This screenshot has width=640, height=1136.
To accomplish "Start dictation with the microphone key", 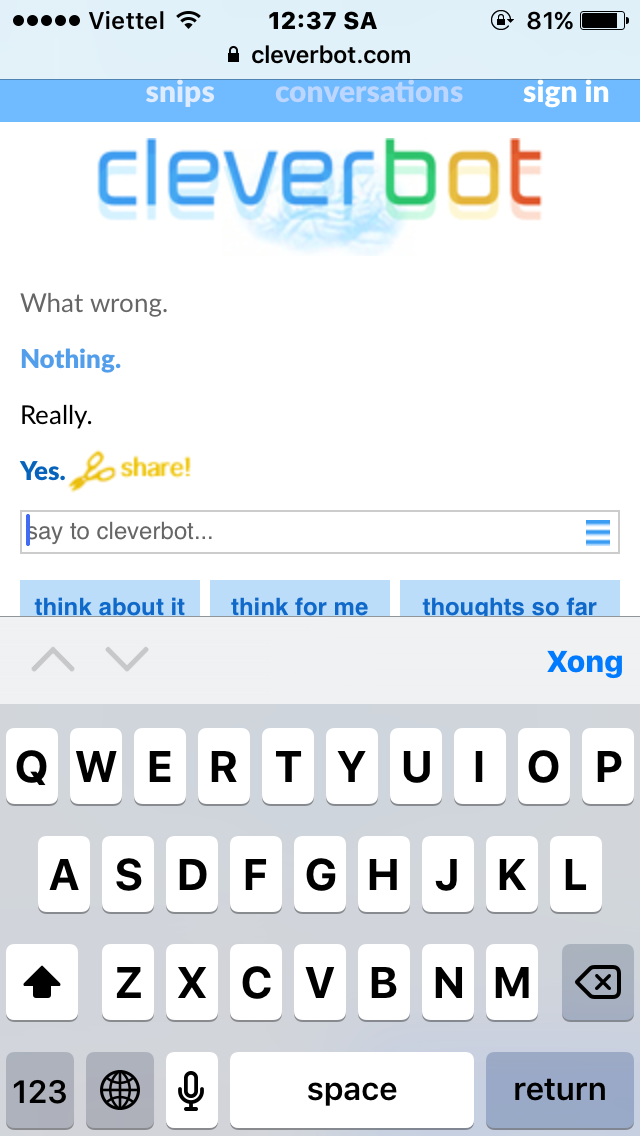I will (191, 1090).
